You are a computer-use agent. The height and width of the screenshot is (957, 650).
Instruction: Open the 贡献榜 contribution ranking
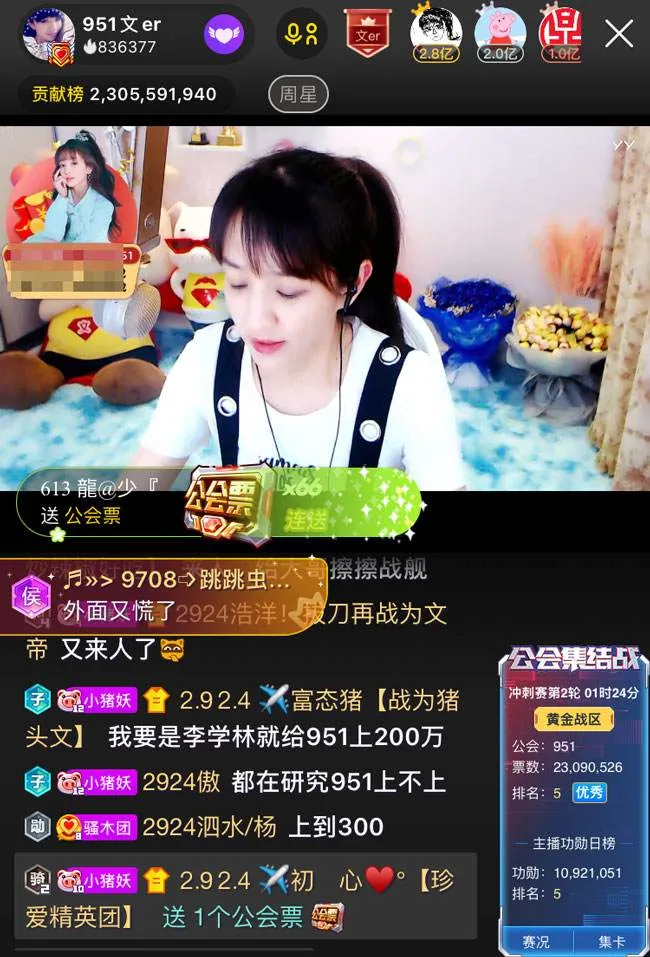[x=124, y=95]
